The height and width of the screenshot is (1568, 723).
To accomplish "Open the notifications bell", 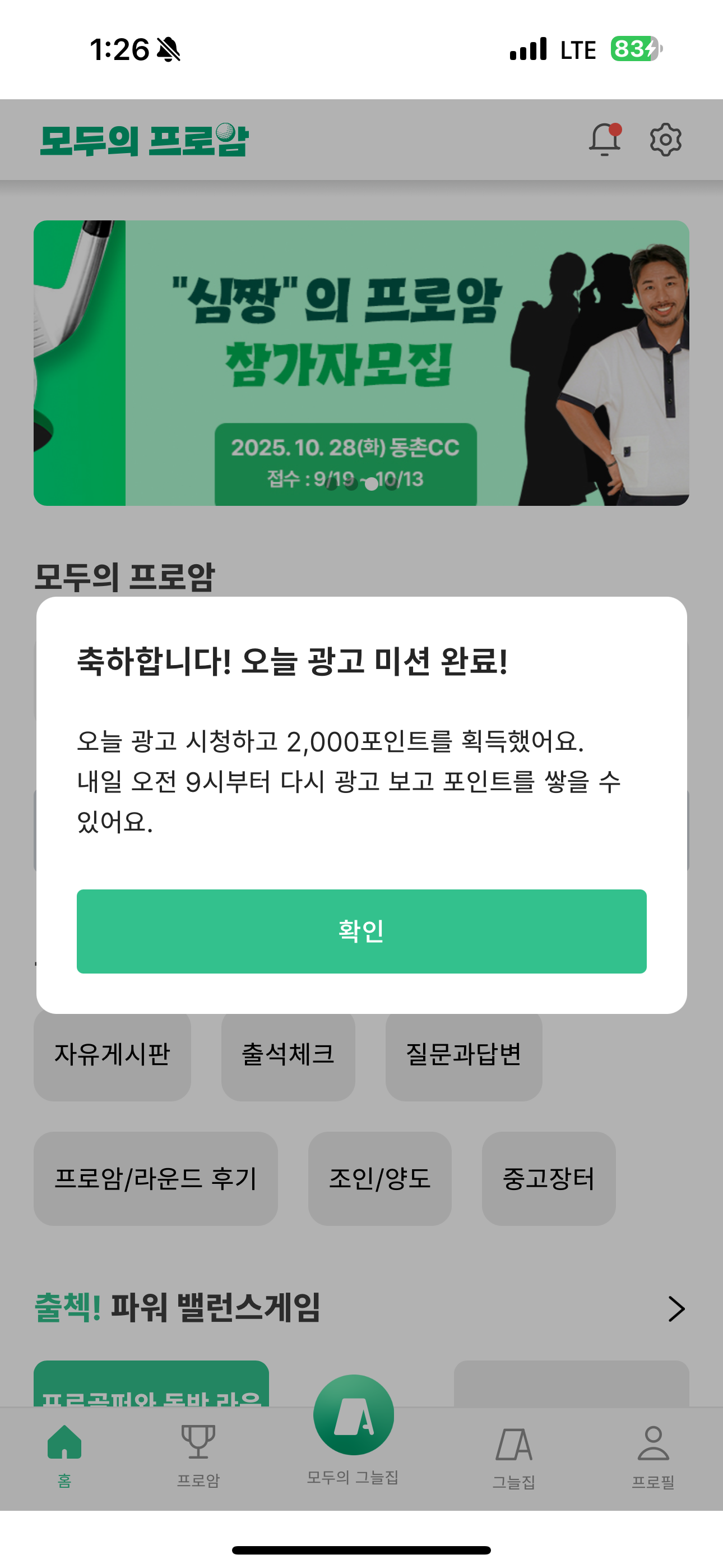I will (604, 140).
